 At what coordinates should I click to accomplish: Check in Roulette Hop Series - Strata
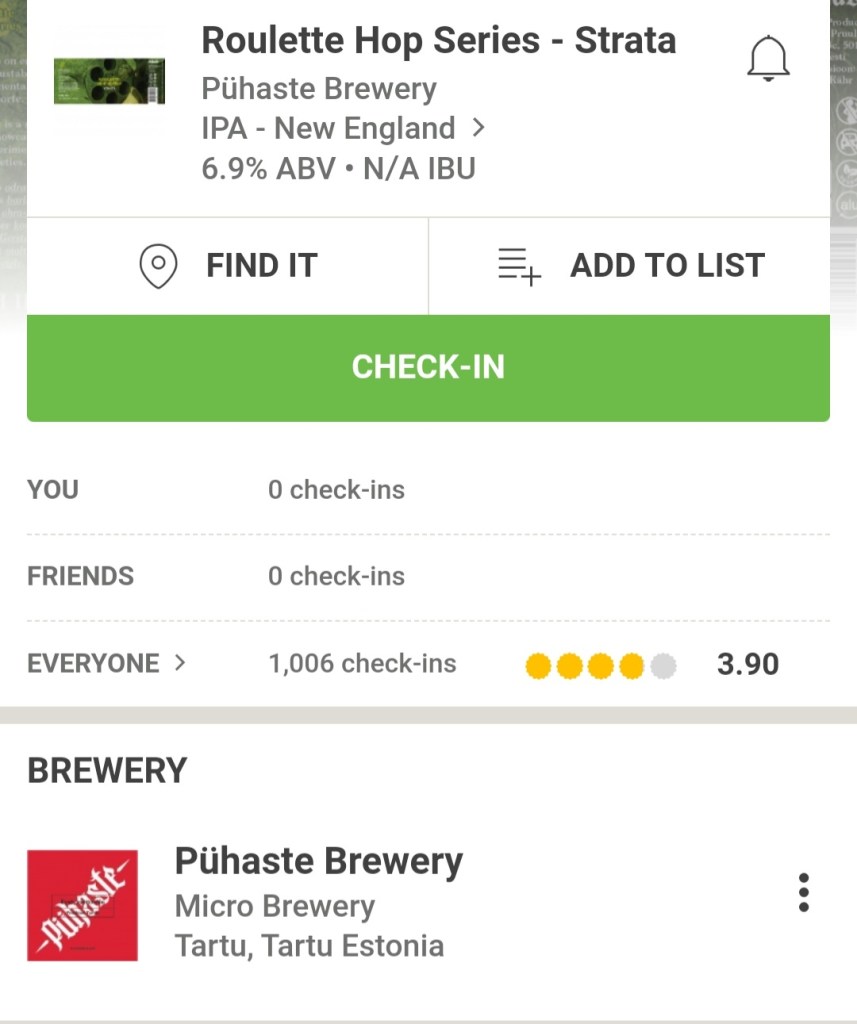click(428, 367)
